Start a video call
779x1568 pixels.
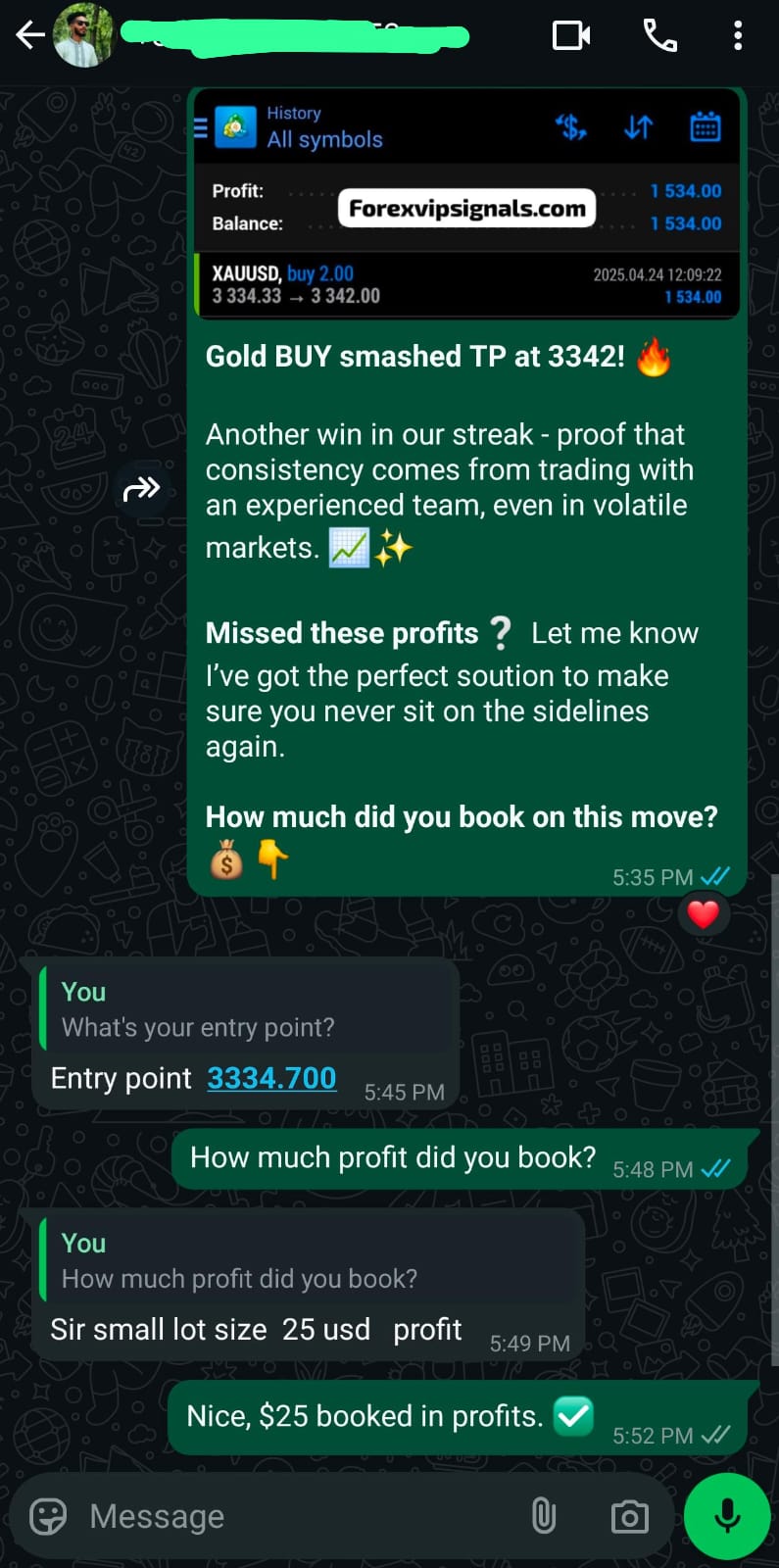(x=570, y=36)
